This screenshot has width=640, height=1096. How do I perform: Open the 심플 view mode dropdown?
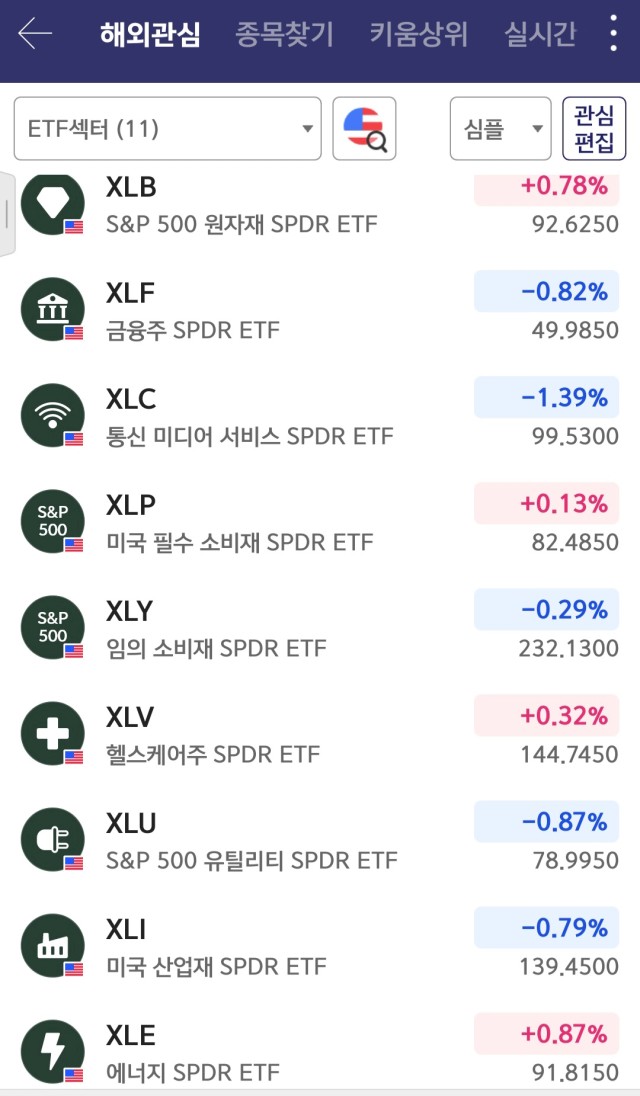pos(500,129)
